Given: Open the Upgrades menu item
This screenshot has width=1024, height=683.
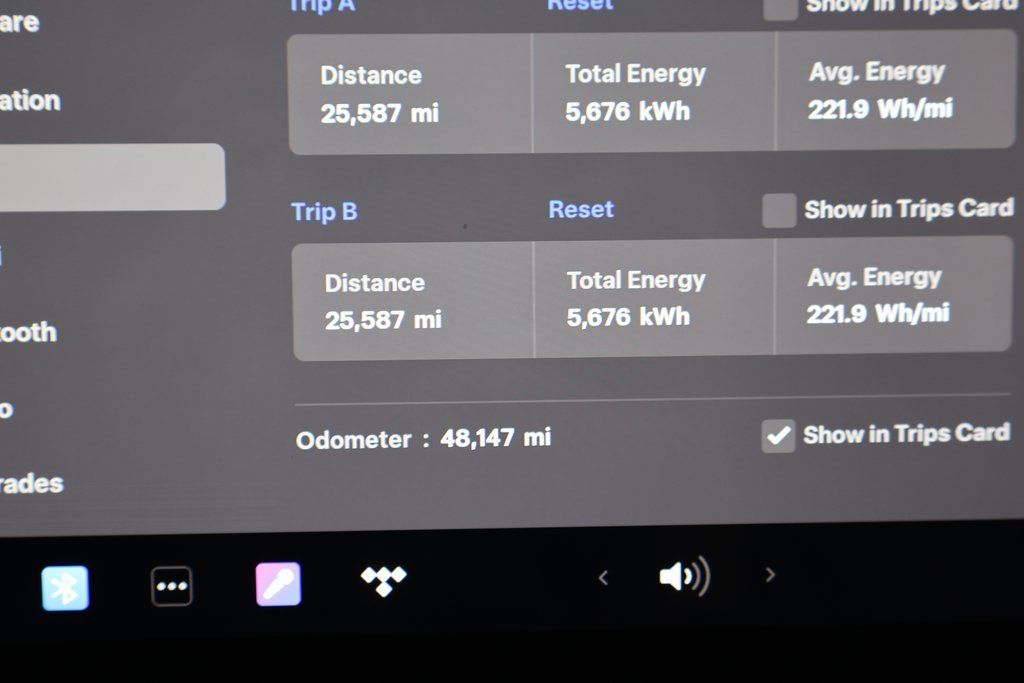Looking at the screenshot, I should 30,484.
